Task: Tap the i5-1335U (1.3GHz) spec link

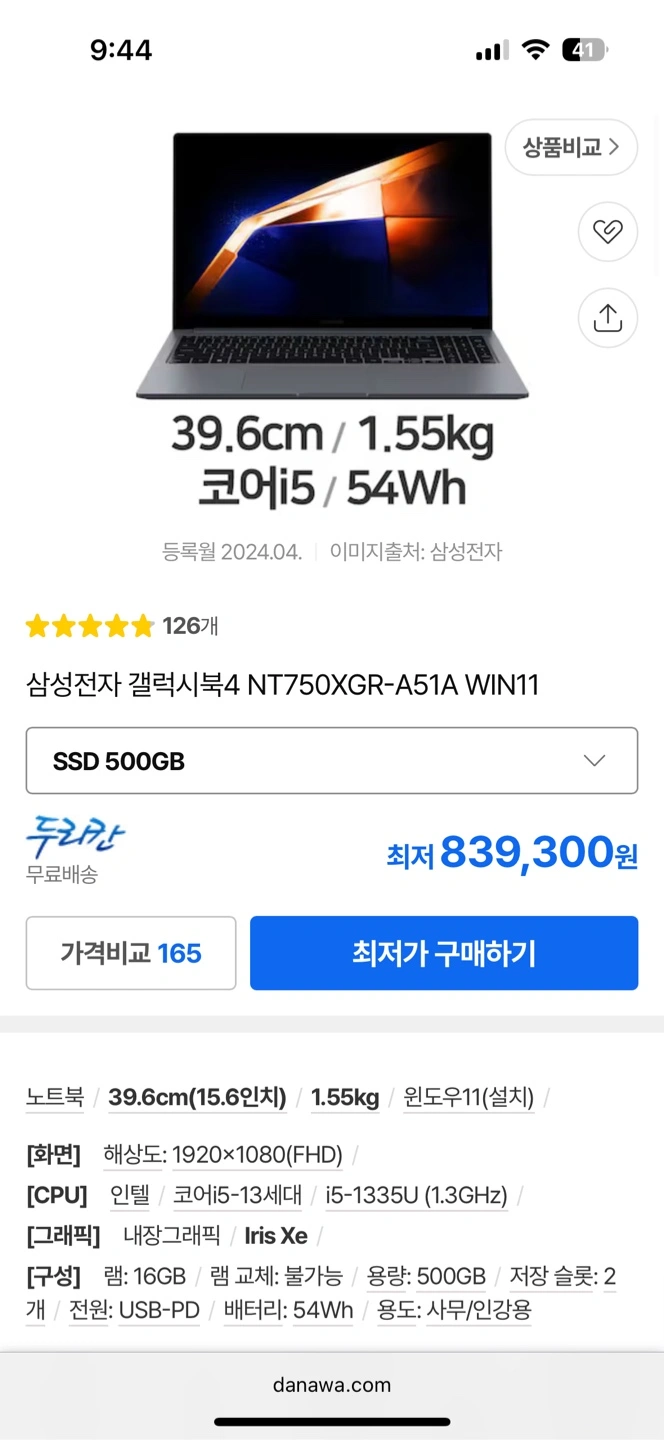Action: click(417, 1195)
